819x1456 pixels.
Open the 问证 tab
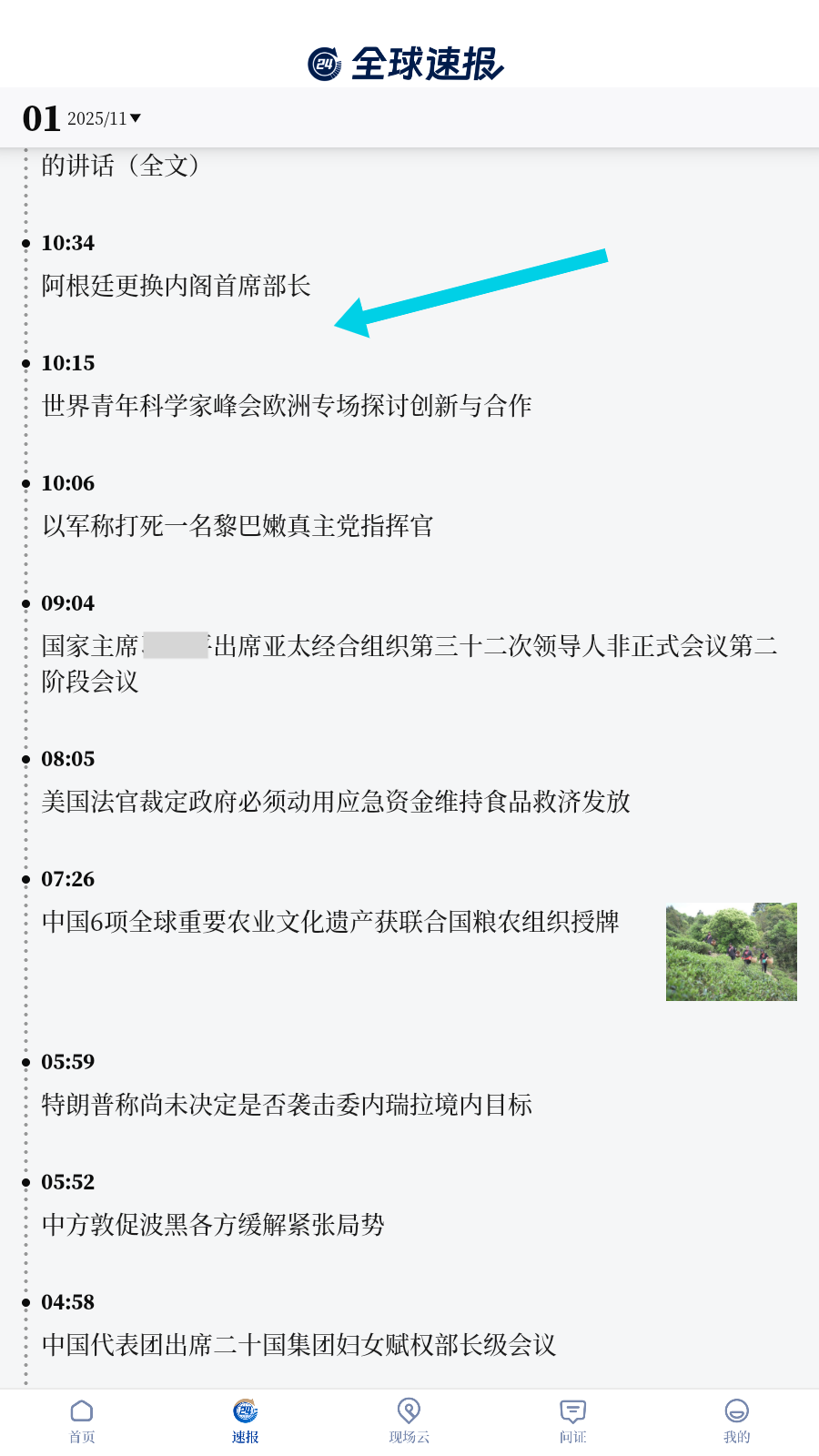coord(573,1421)
